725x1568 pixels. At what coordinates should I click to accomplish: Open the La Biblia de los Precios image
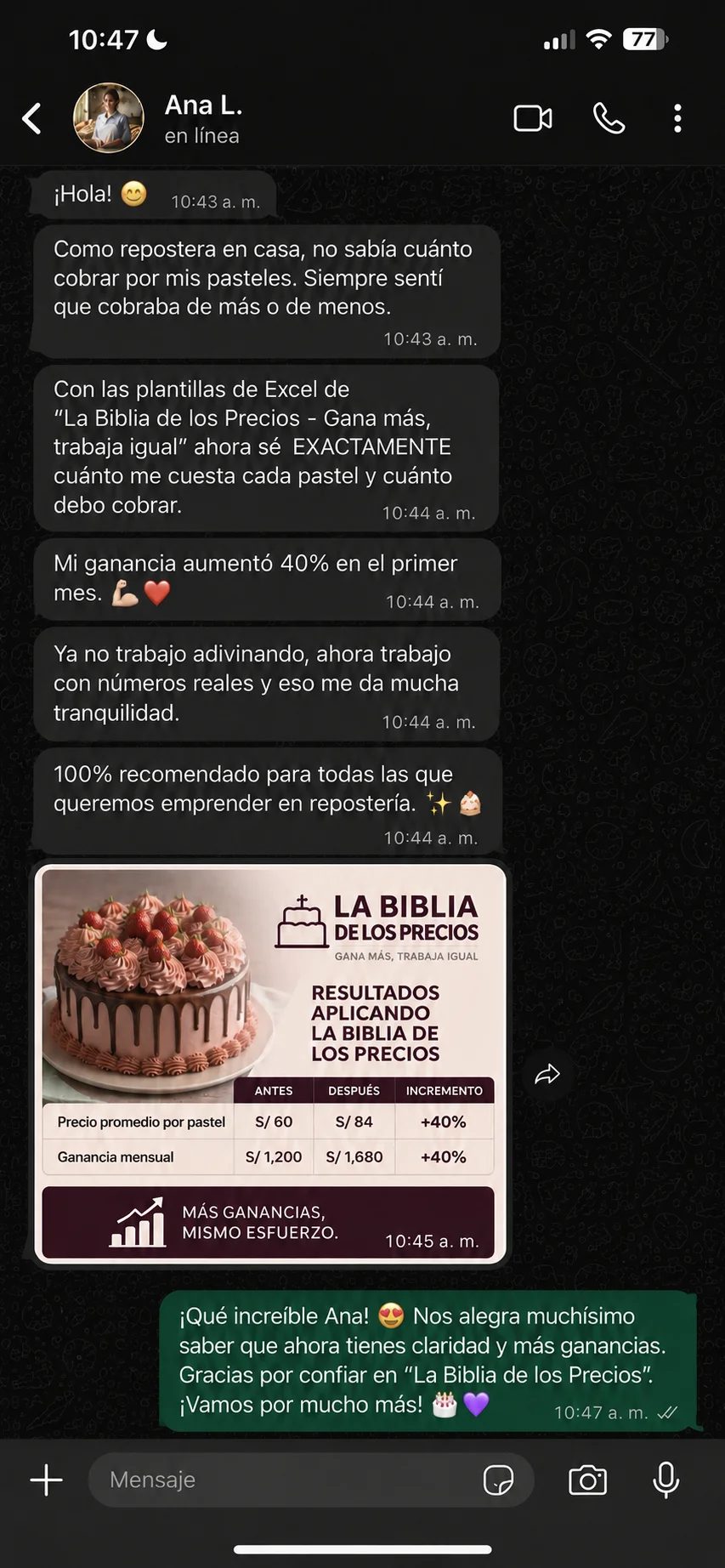tap(269, 1064)
